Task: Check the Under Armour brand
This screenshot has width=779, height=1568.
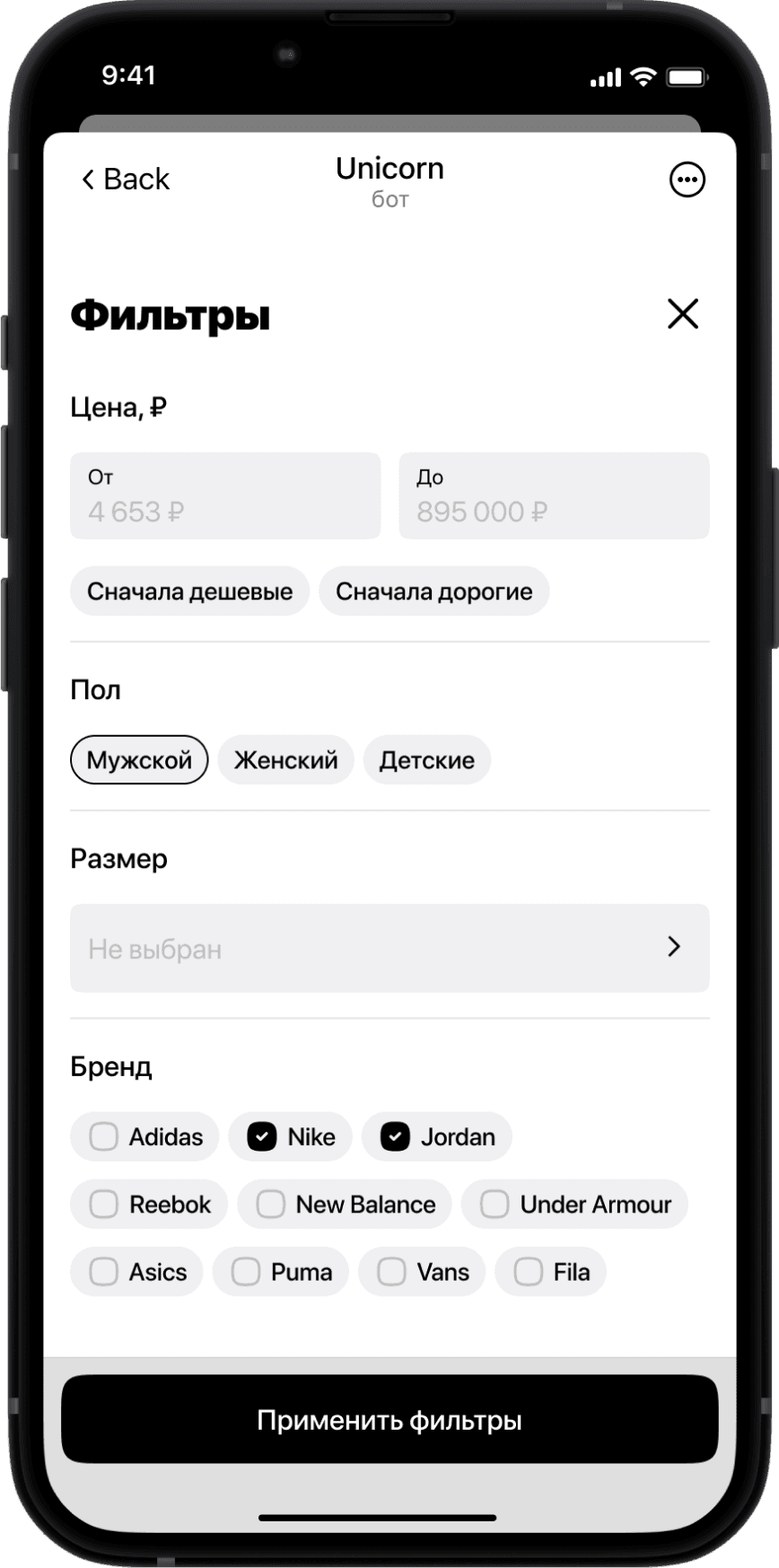Action: coord(574,1204)
